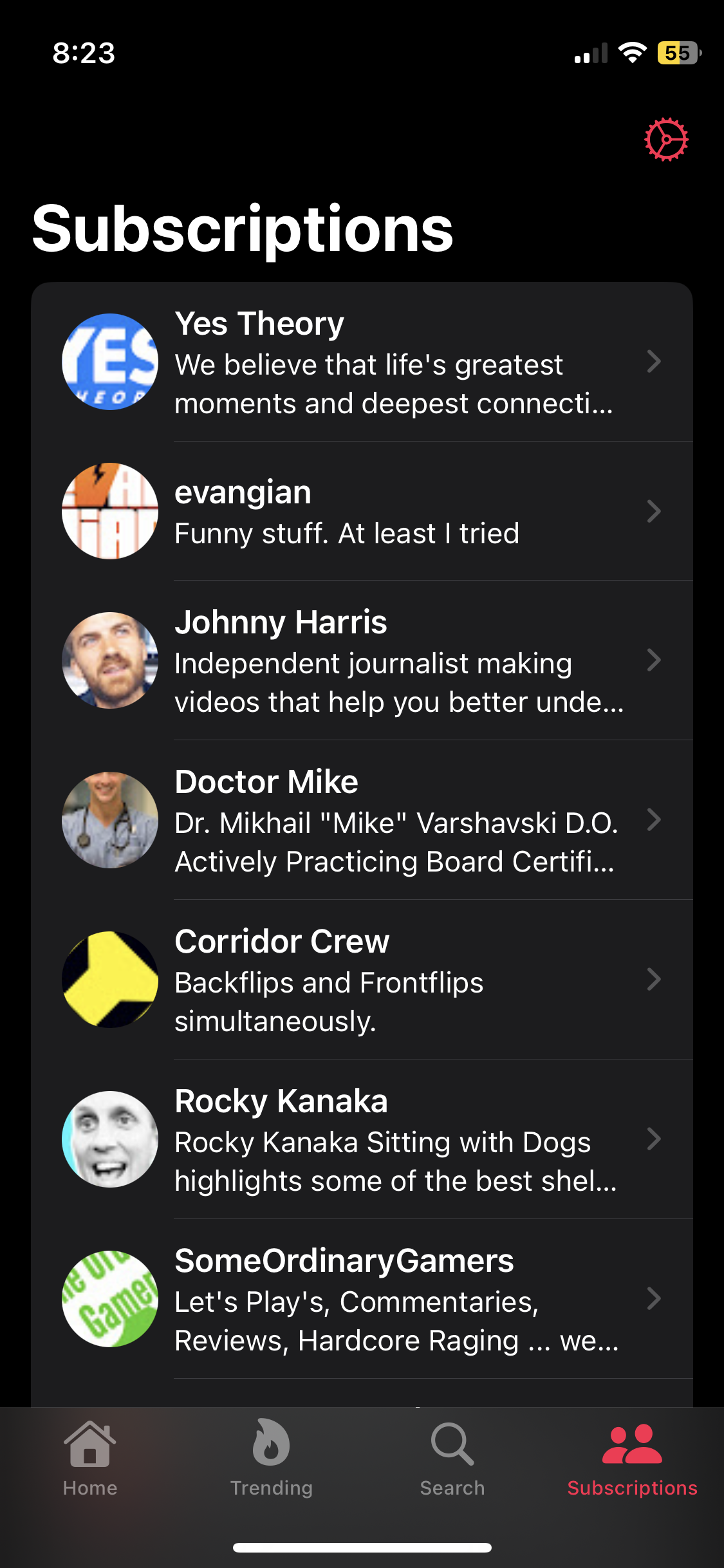Expand the Rocky Kanaka chevron

(x=654, y=1139)
